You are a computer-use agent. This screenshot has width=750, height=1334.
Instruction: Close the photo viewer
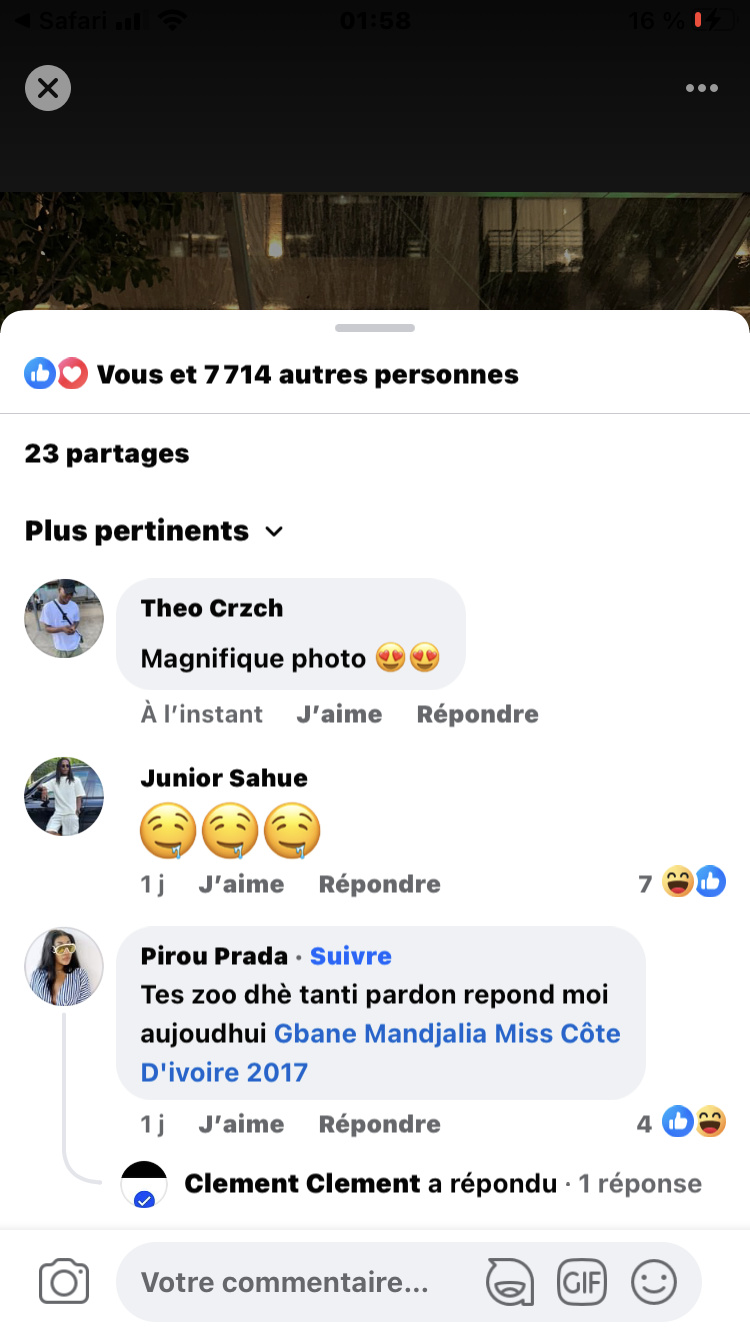pos(48,88)
